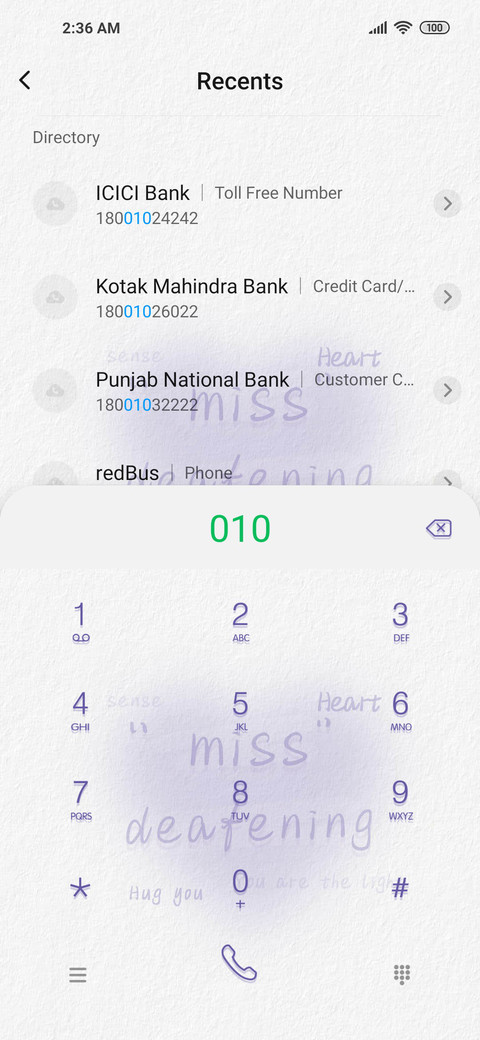The width and height of the screenshot is (480, 1040).
Task: Open the ICICI Bank directory entry
Action: point(240,204)
